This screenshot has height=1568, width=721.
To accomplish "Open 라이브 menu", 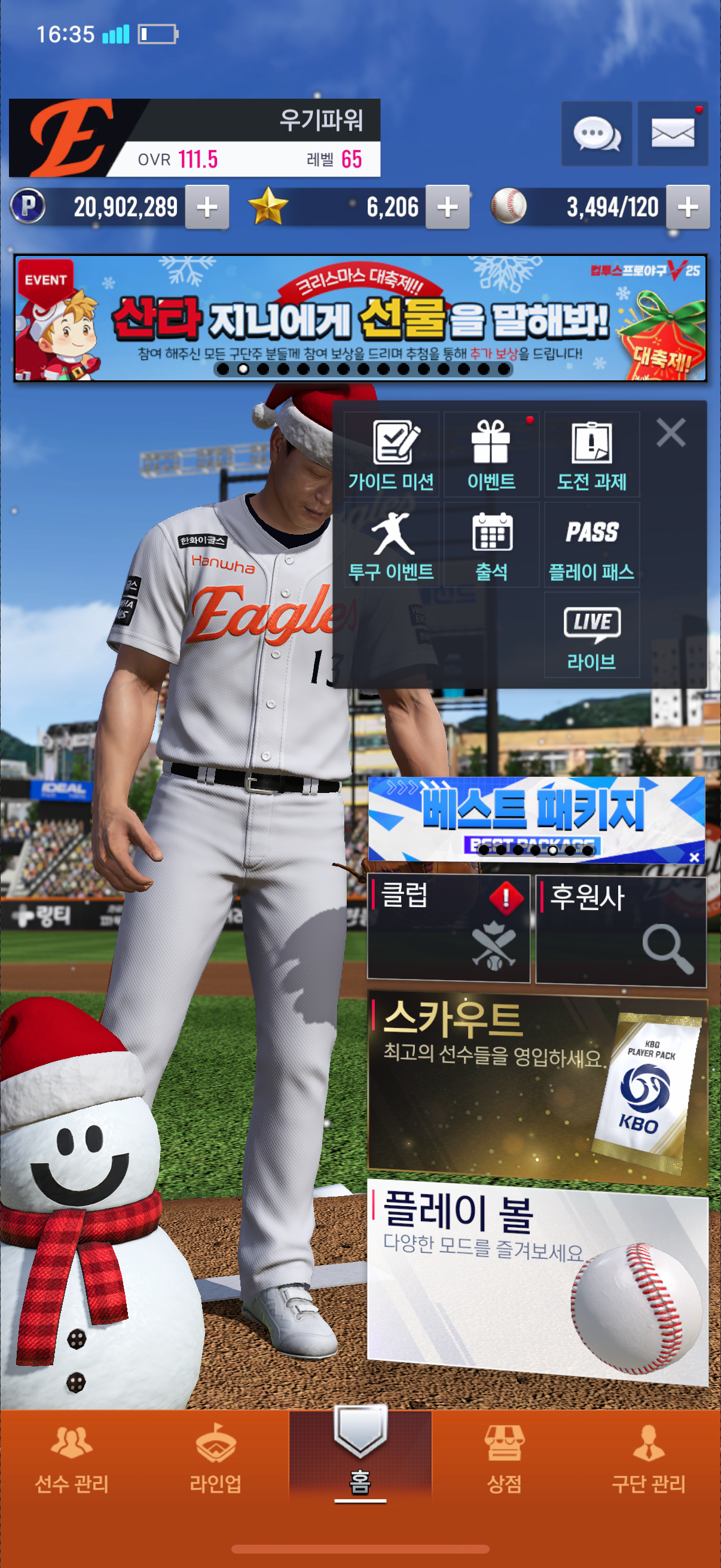I will point(591,635).
